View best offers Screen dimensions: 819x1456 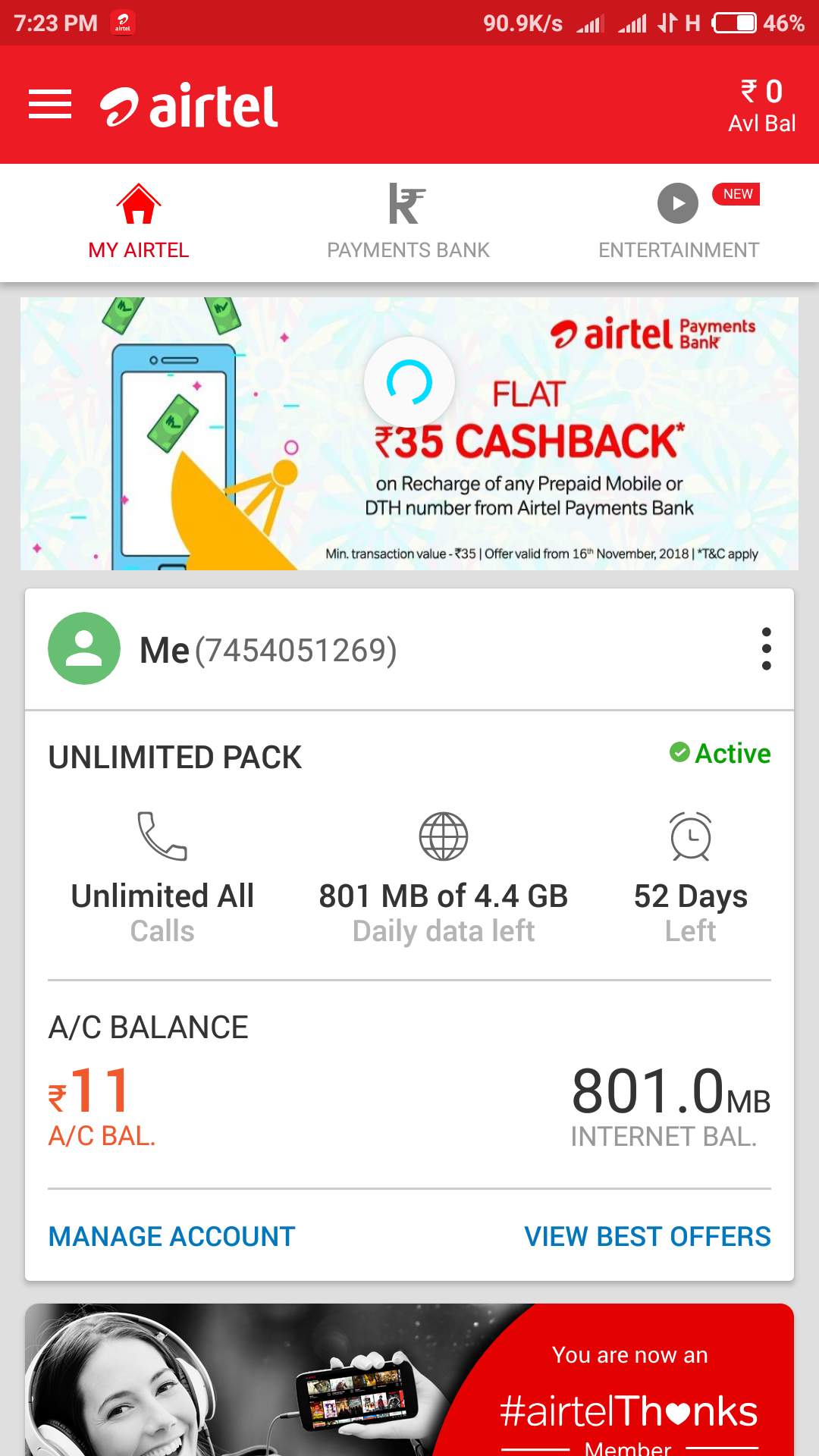647,1237
